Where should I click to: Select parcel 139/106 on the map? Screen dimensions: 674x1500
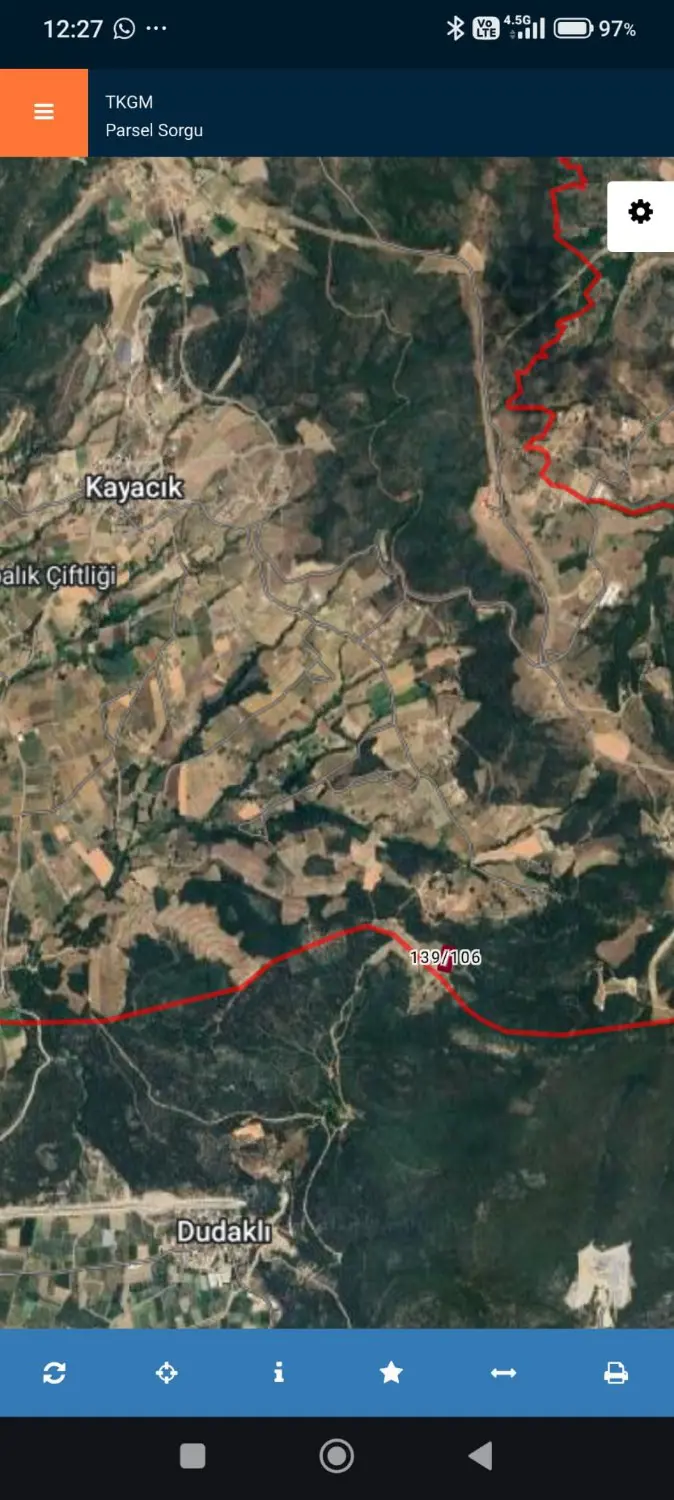(446, 958)
